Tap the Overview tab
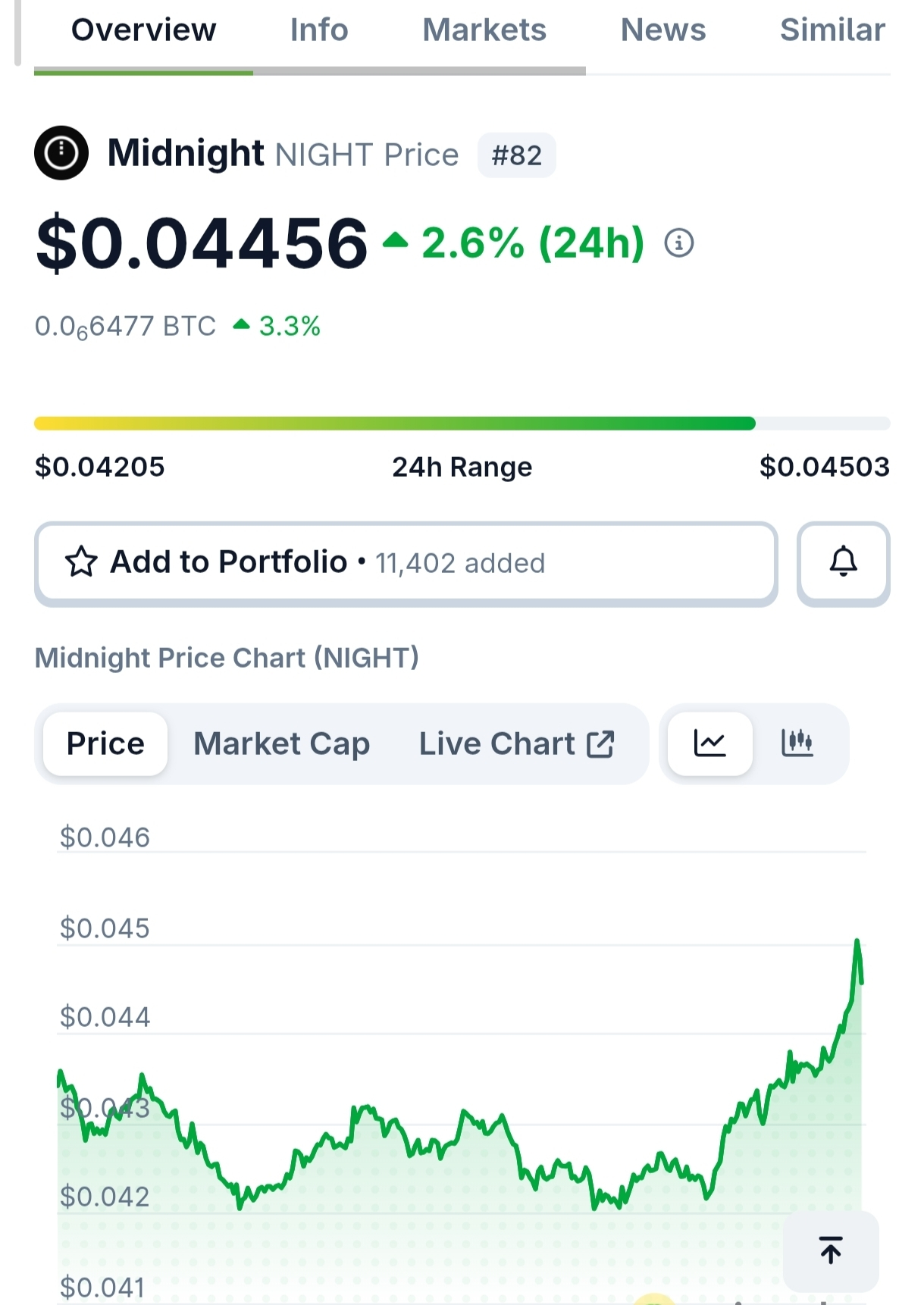 (x=144, y=30)
